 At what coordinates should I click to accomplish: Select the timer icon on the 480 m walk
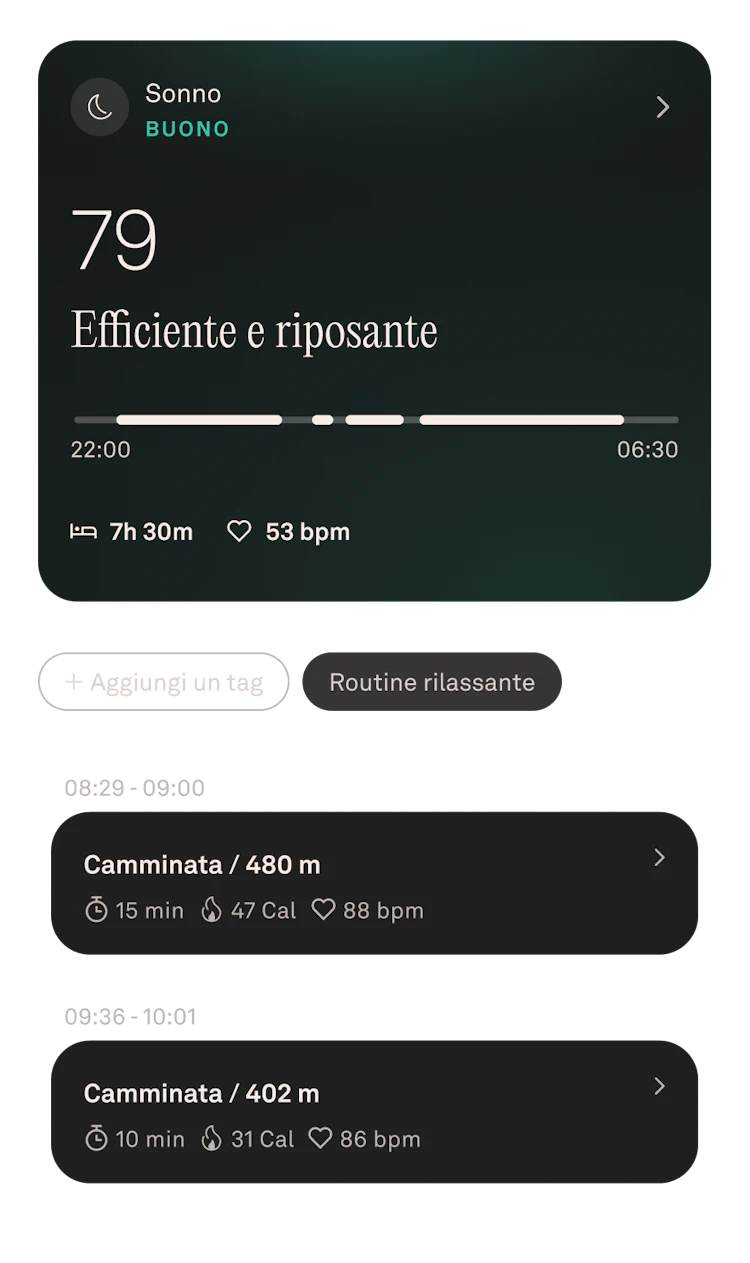point(97,910)
